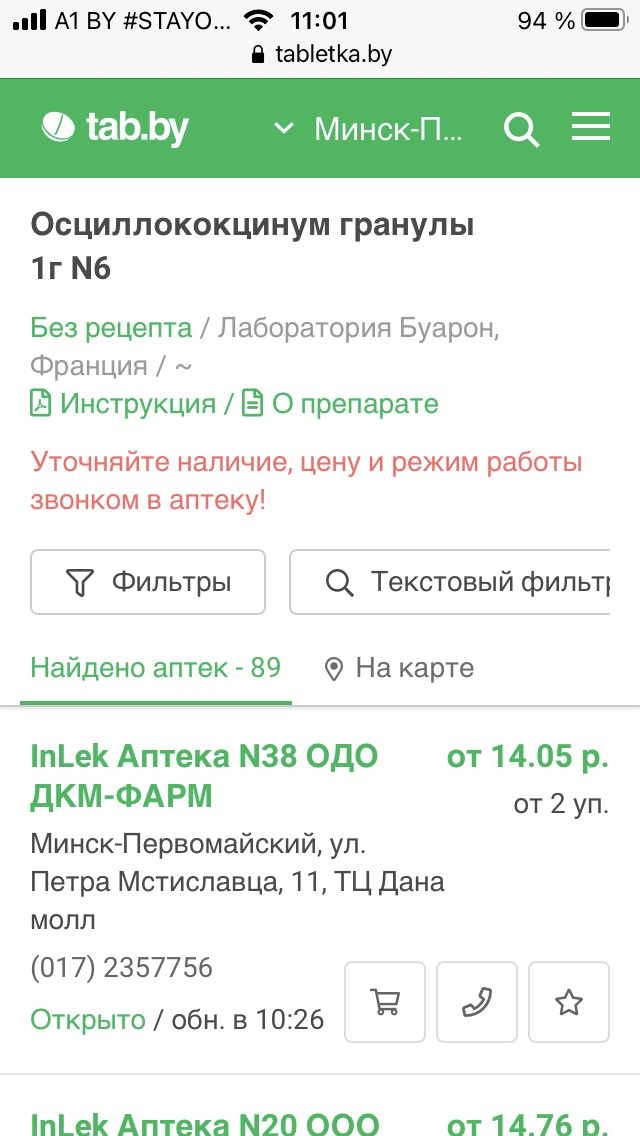Go to tab.by home via logo
The height and width of the screenshot is (1136, 640).
pyautogui.click(x=115, y=128)
